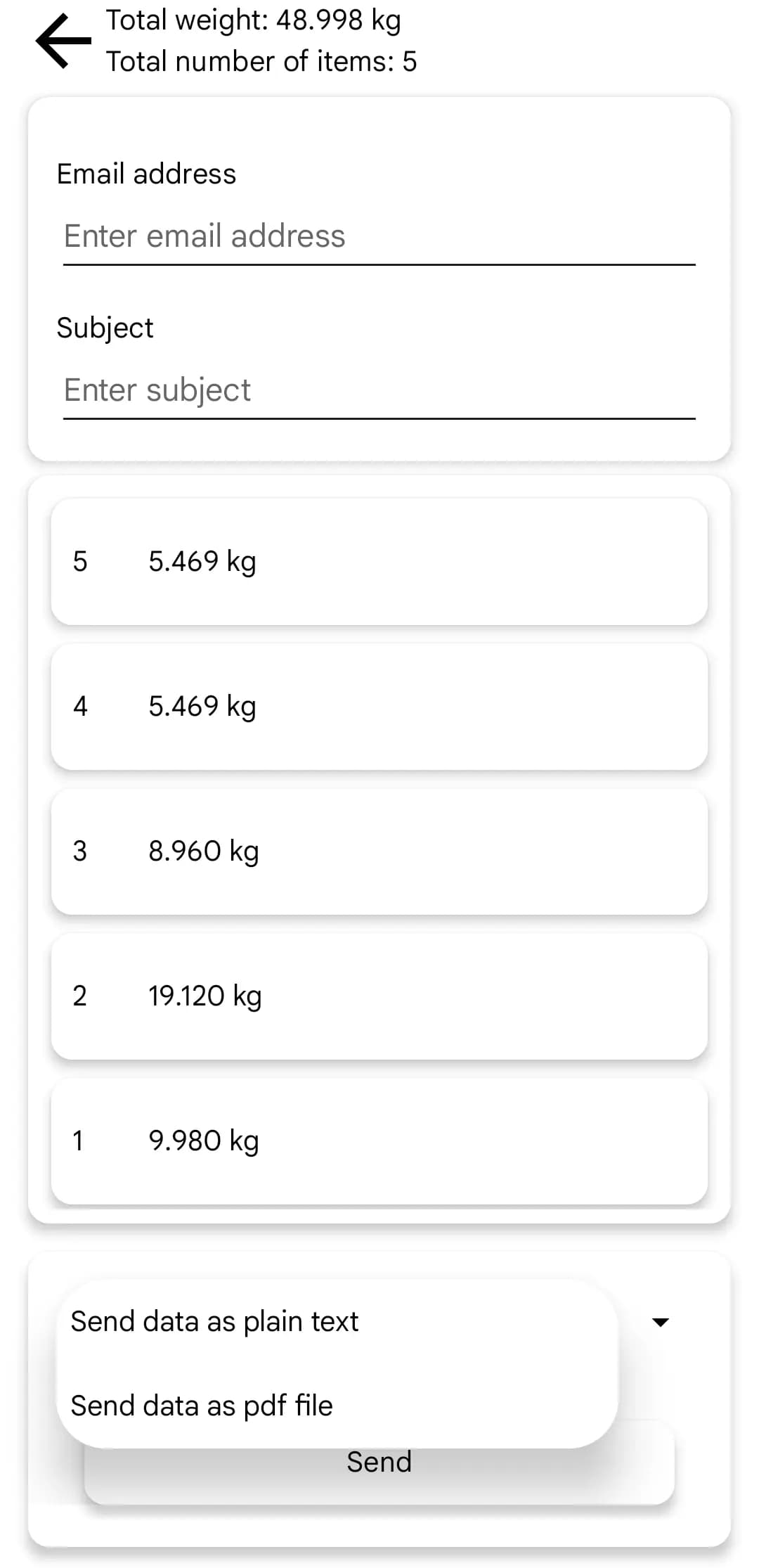Select Send data as plain text option
Screen dimensions: 759x1568
tap(215, 1321)
